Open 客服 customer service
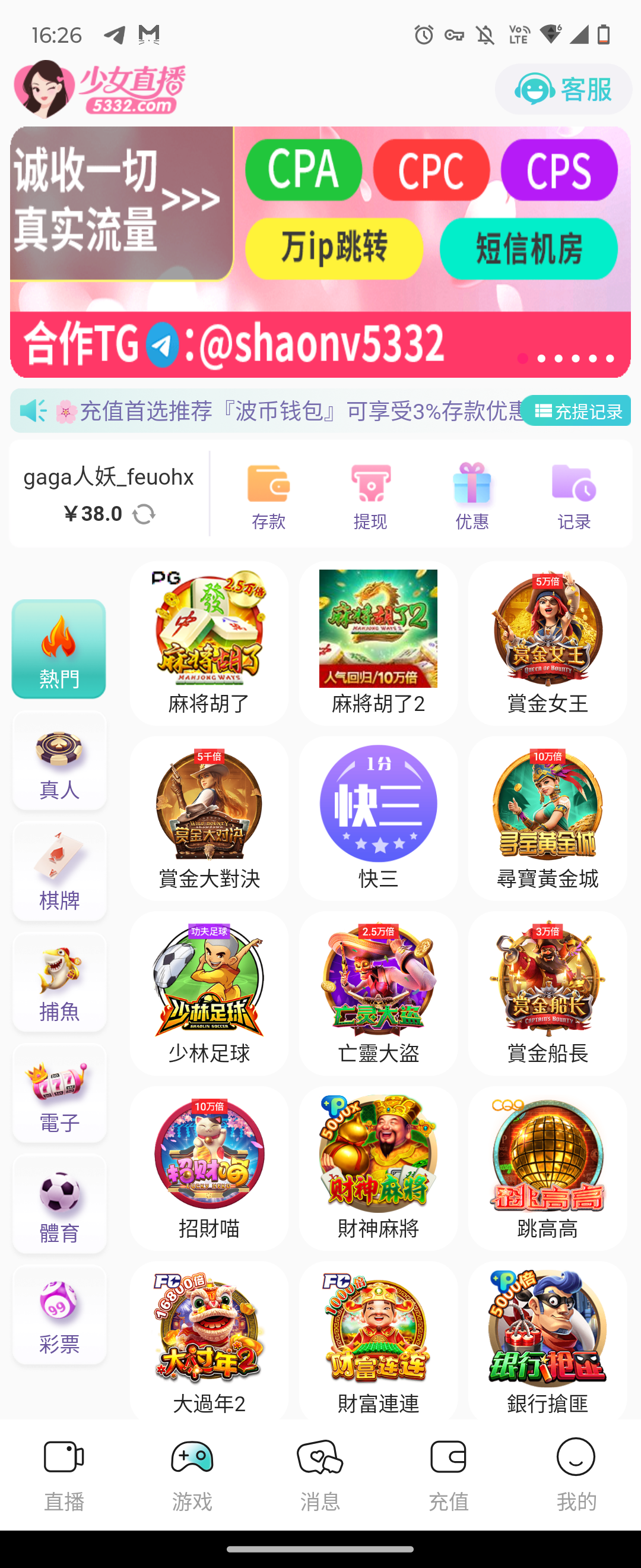Viewport: 641px width, 1568px height. pyautogui.click(x=563, y=90)
